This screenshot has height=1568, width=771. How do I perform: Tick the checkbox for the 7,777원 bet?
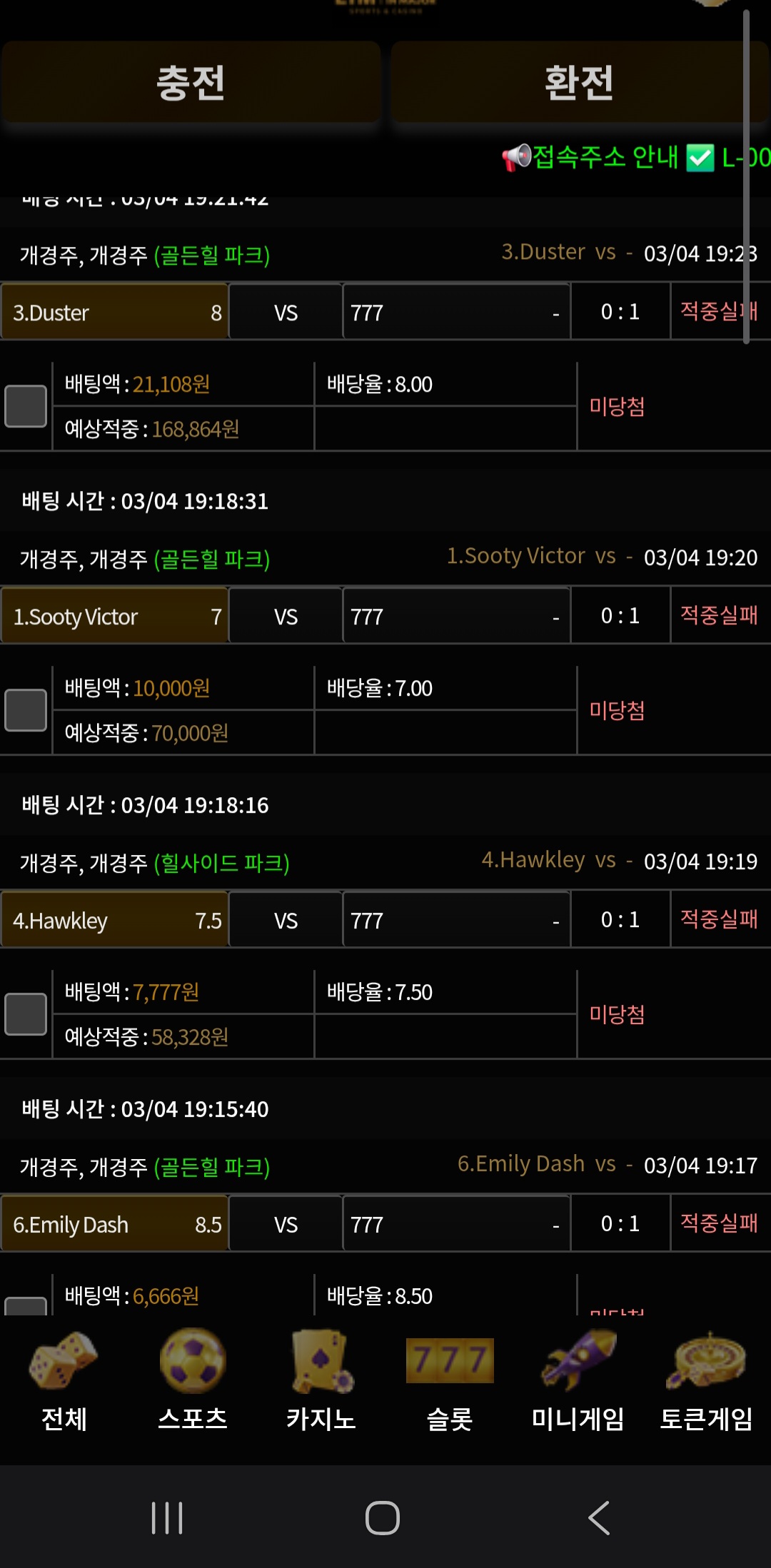click(26, 1014)
